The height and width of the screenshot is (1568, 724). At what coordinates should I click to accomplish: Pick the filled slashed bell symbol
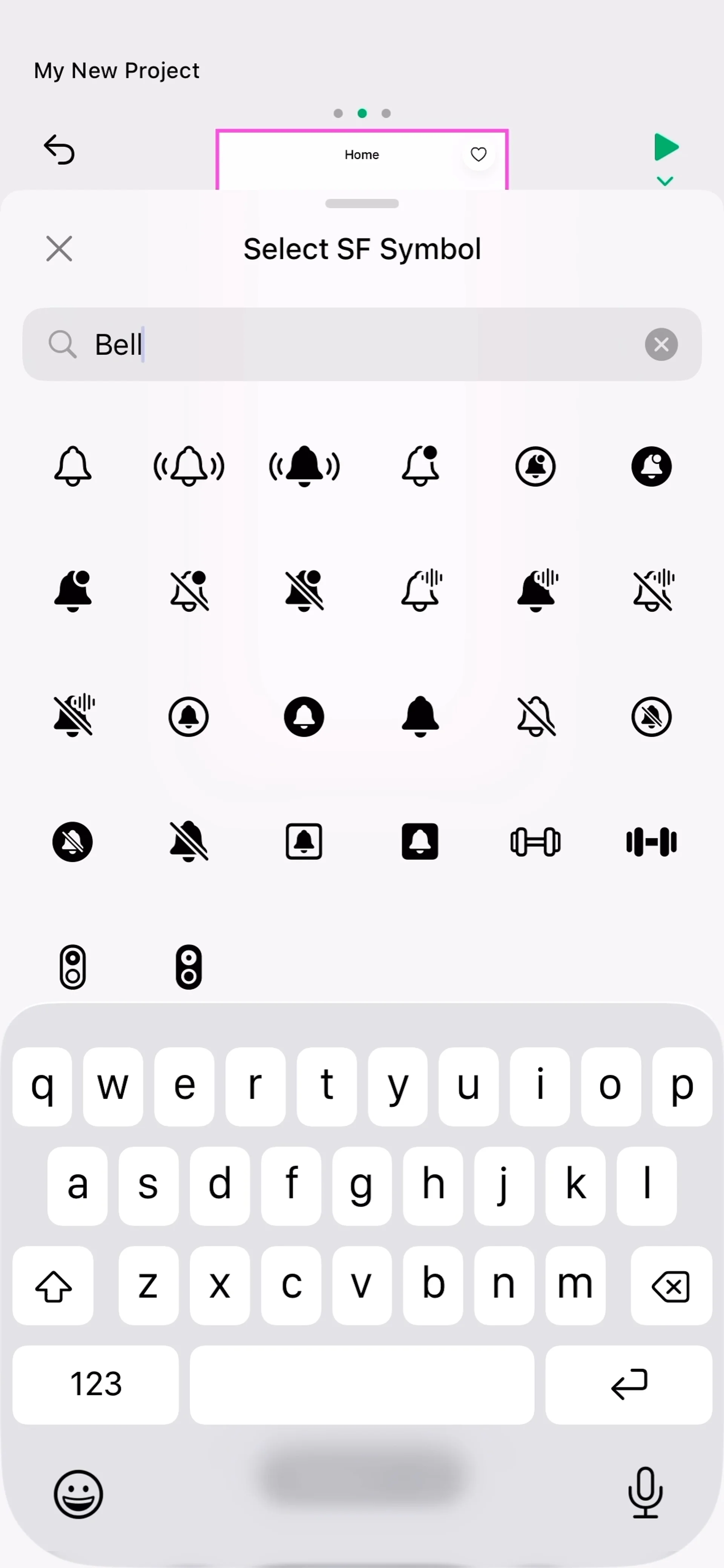(189, 842)
